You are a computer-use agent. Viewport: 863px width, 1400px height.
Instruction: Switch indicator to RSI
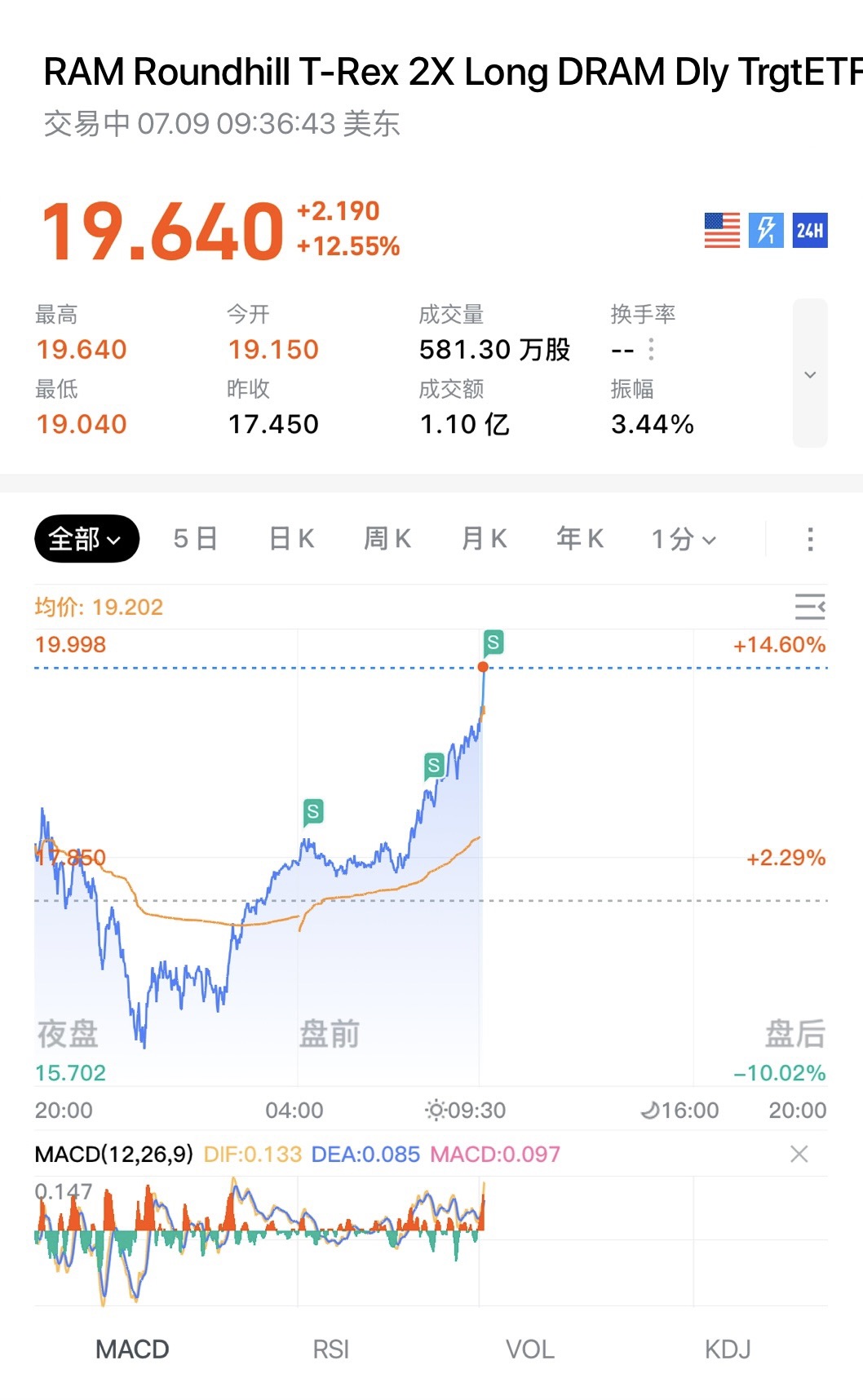tap(331, 1349)
